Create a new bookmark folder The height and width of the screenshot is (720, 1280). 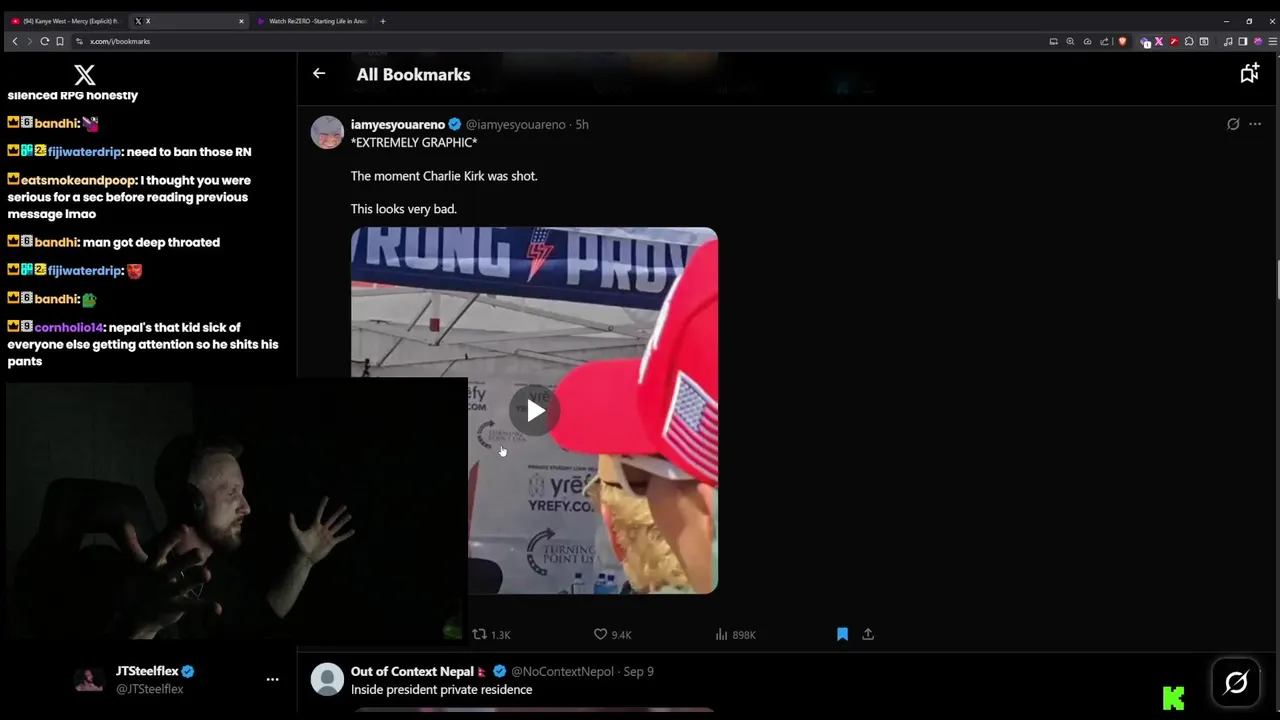click(1249, 73)
